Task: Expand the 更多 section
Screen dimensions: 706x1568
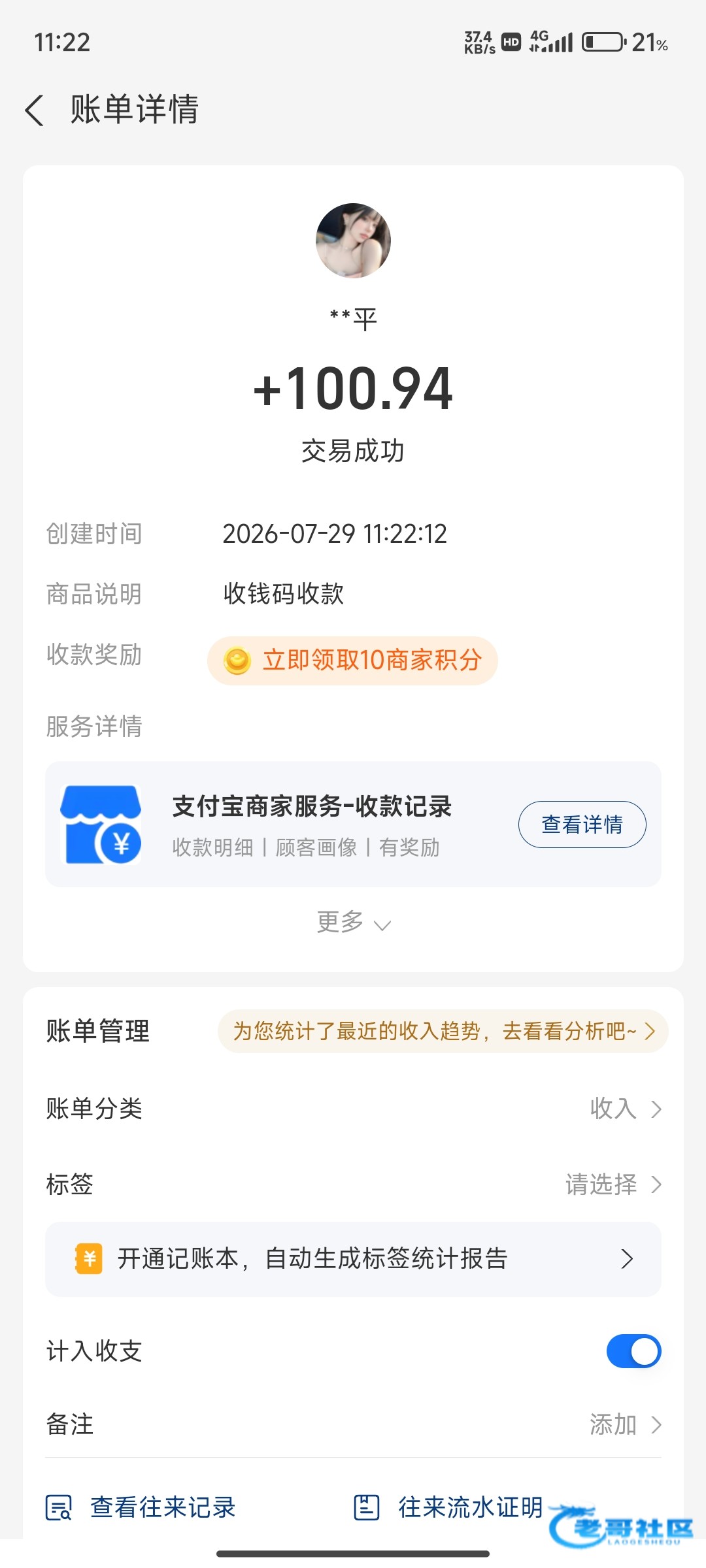Action: (x=353, y=923)
